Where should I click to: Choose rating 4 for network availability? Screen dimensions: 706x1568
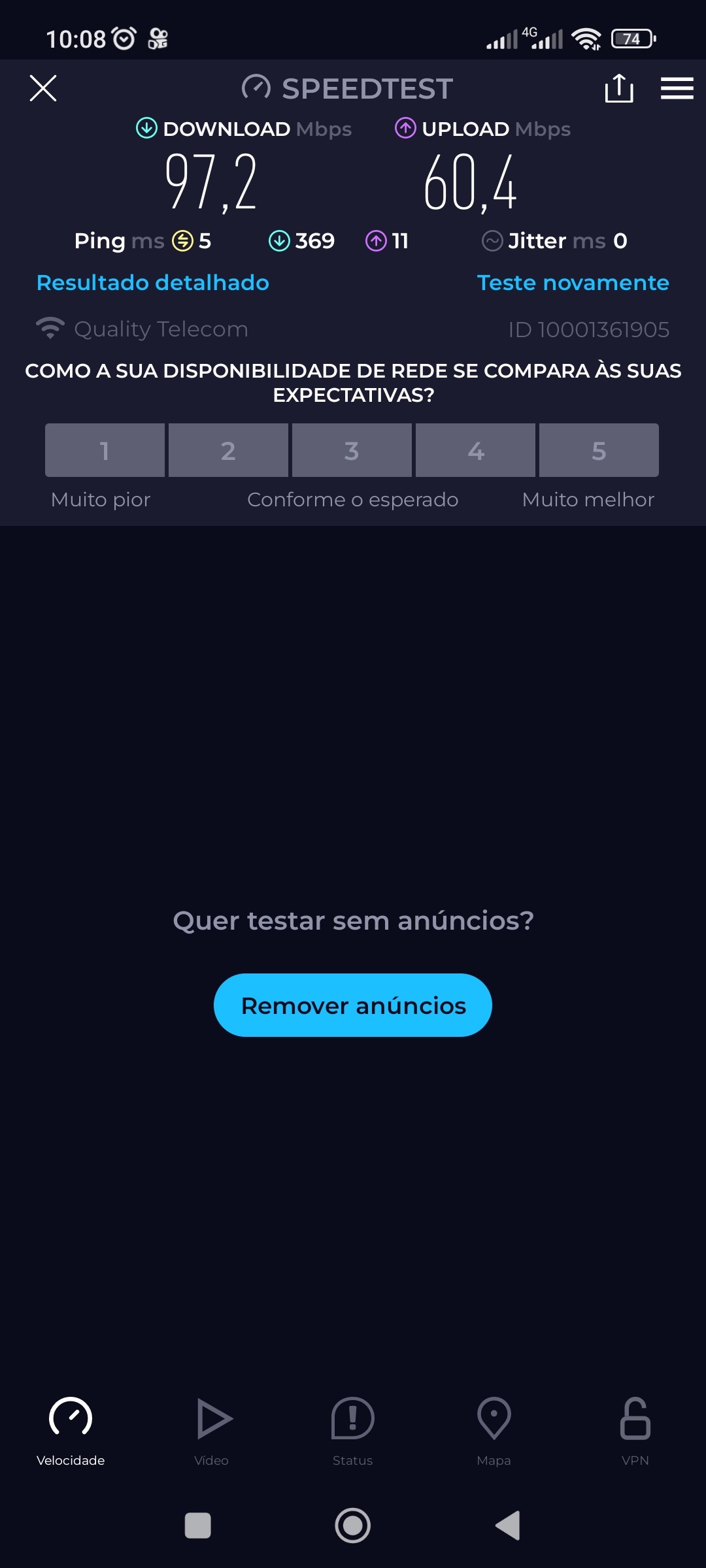tap(475, 450)
